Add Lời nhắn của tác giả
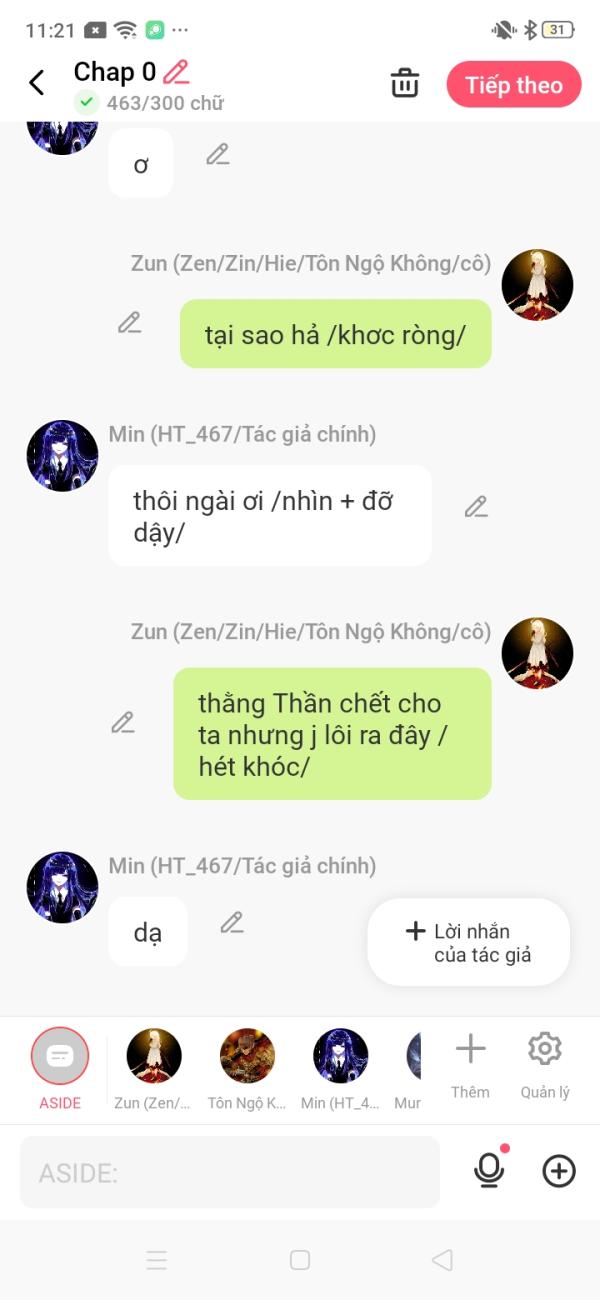This screenshot has height=1300, width=600. (x=469, y=942)
